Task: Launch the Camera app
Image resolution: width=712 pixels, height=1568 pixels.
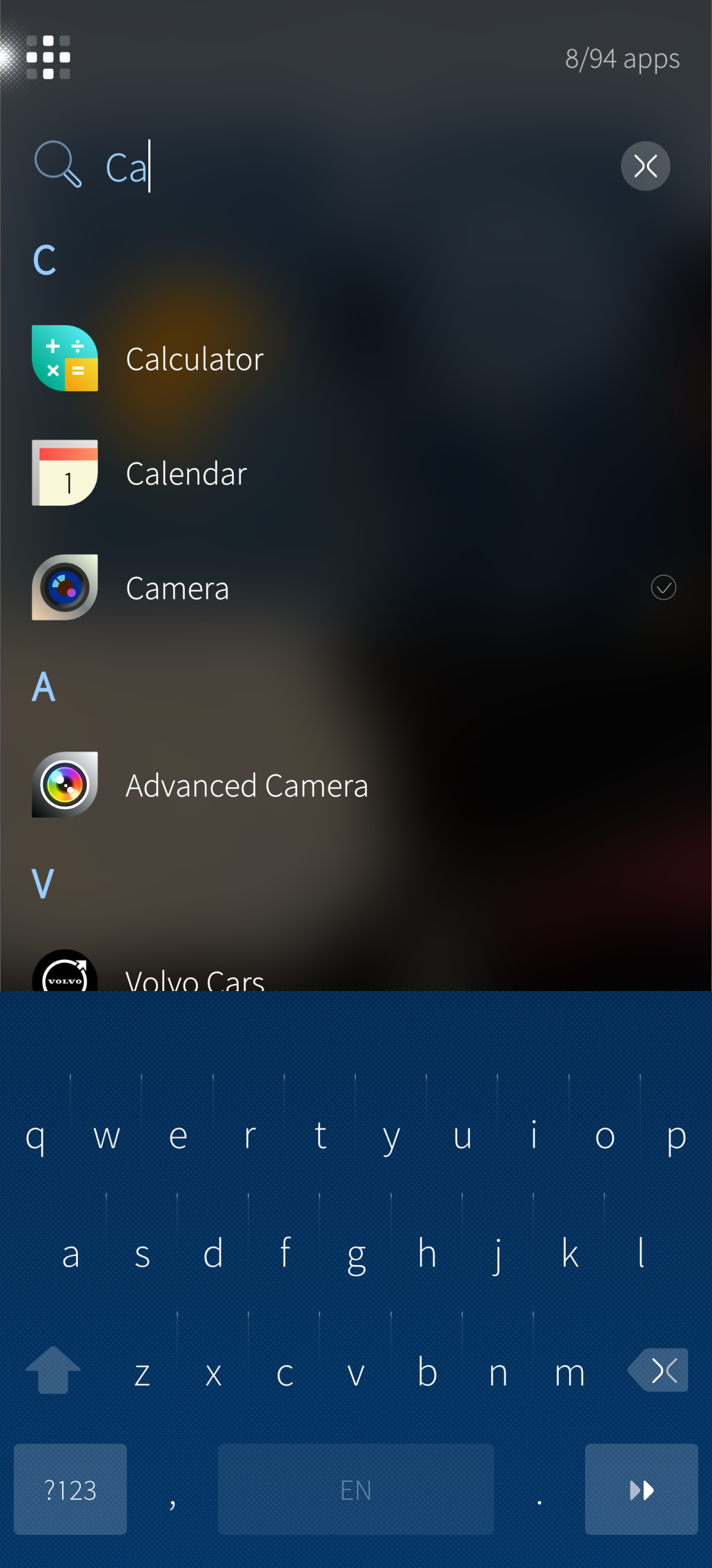Action: click(x=356, y=587)
